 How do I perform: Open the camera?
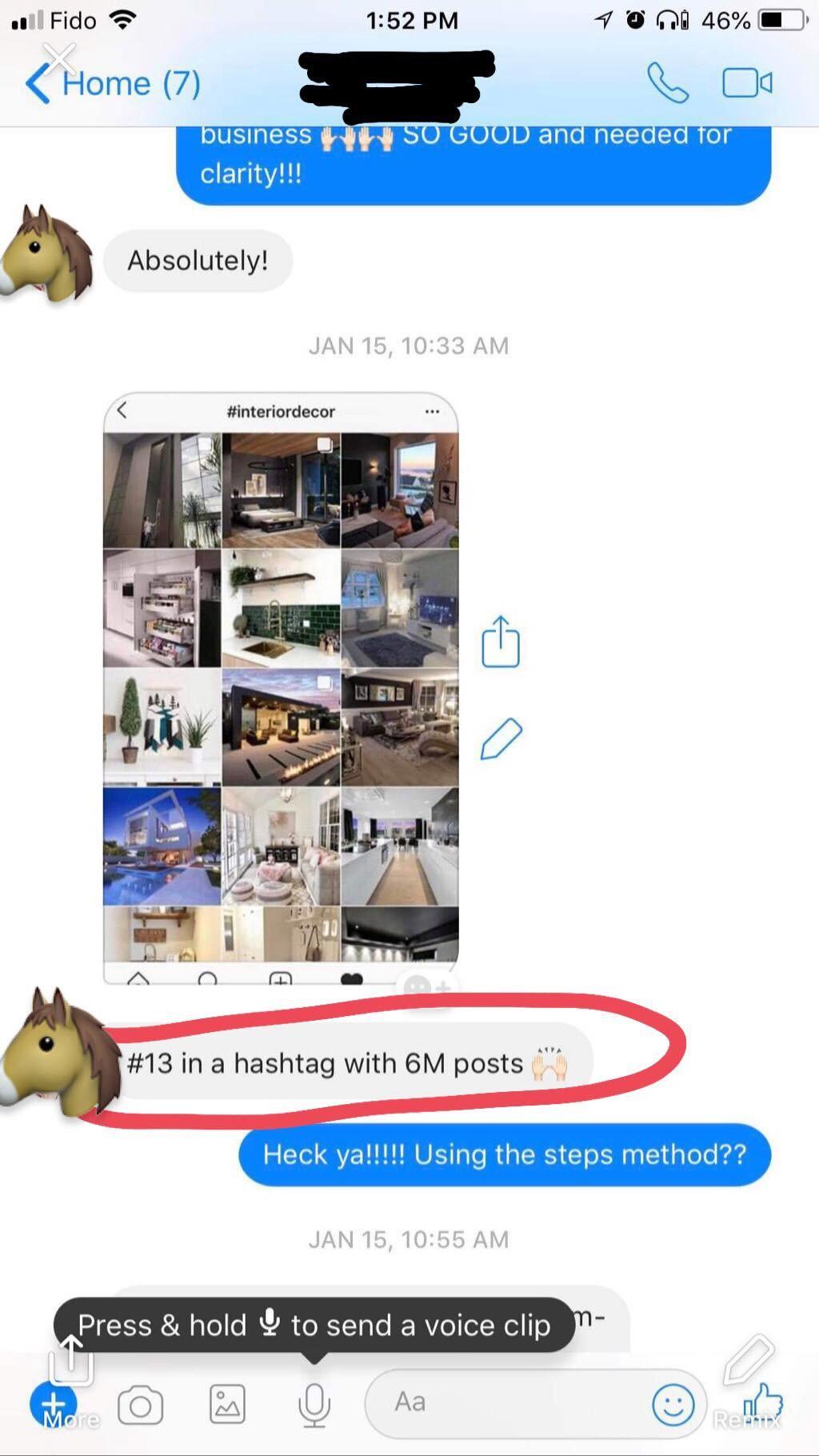[140, 1406]
